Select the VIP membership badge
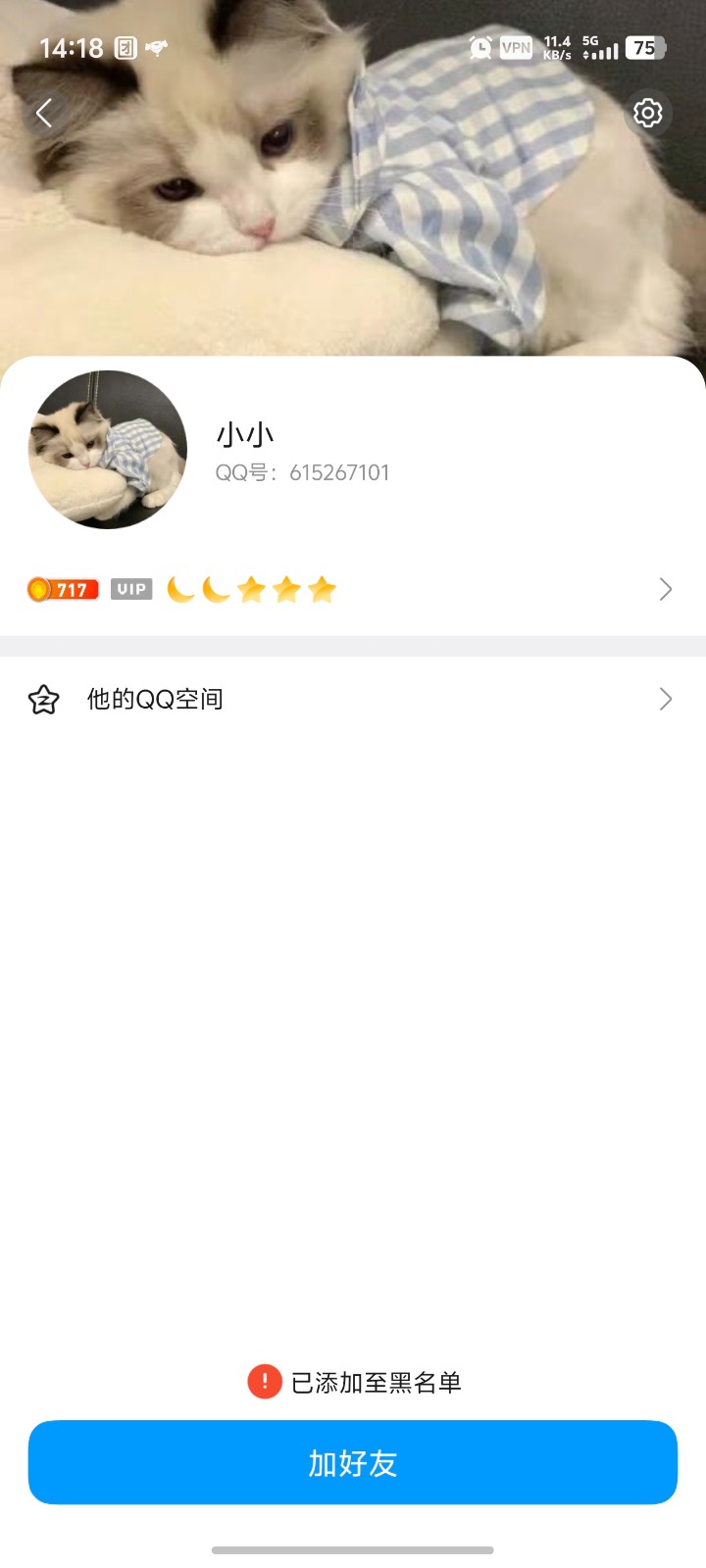The width and height of the screenshot is (706, 1568). click(131, 588)
